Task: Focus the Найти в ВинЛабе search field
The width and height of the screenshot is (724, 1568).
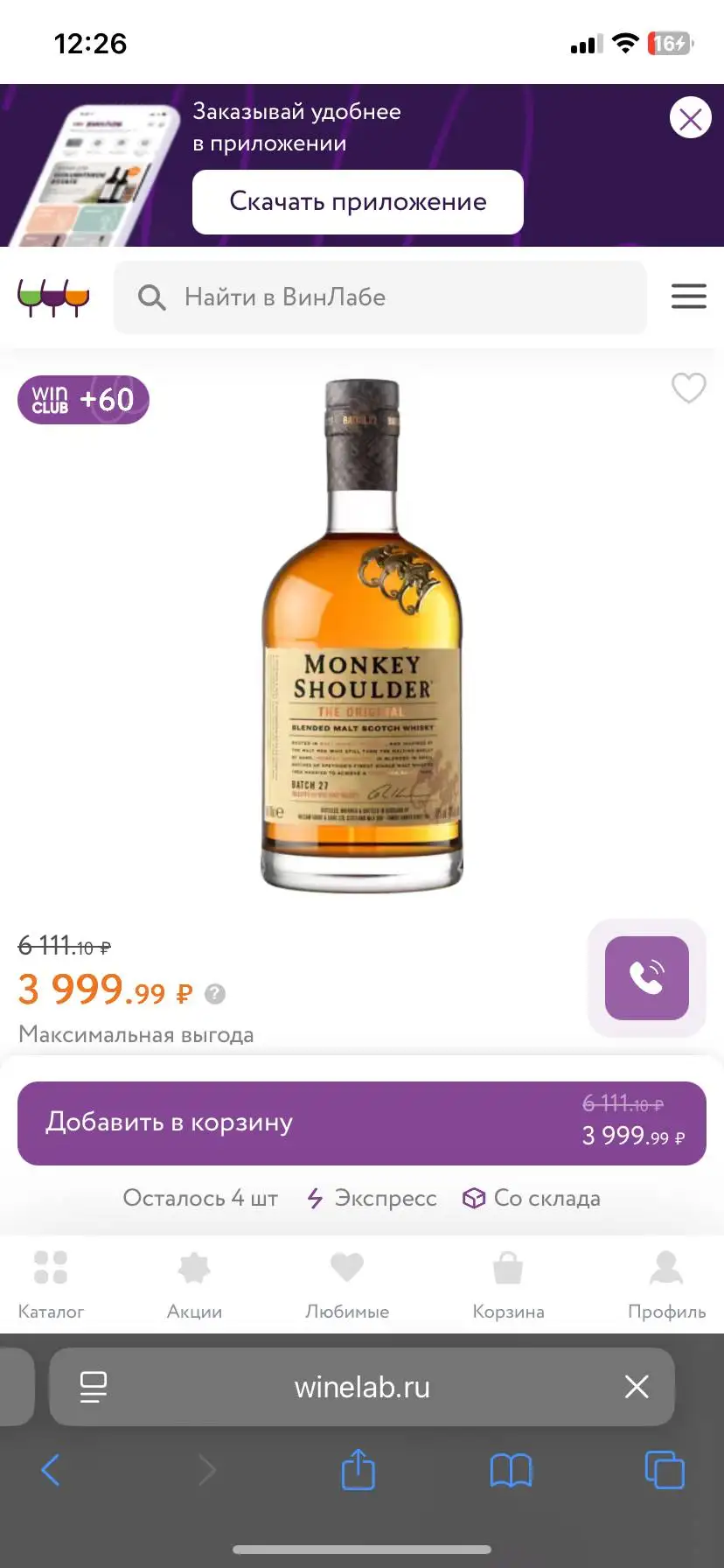Action: (x=380, y=297)
